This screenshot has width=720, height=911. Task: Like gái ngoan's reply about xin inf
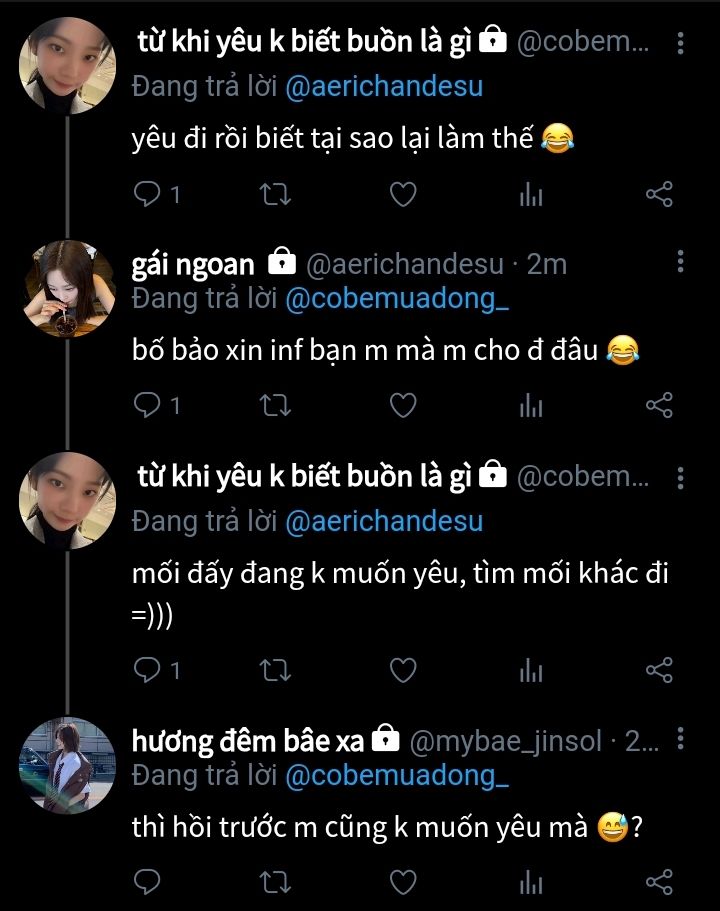point(402,405)
